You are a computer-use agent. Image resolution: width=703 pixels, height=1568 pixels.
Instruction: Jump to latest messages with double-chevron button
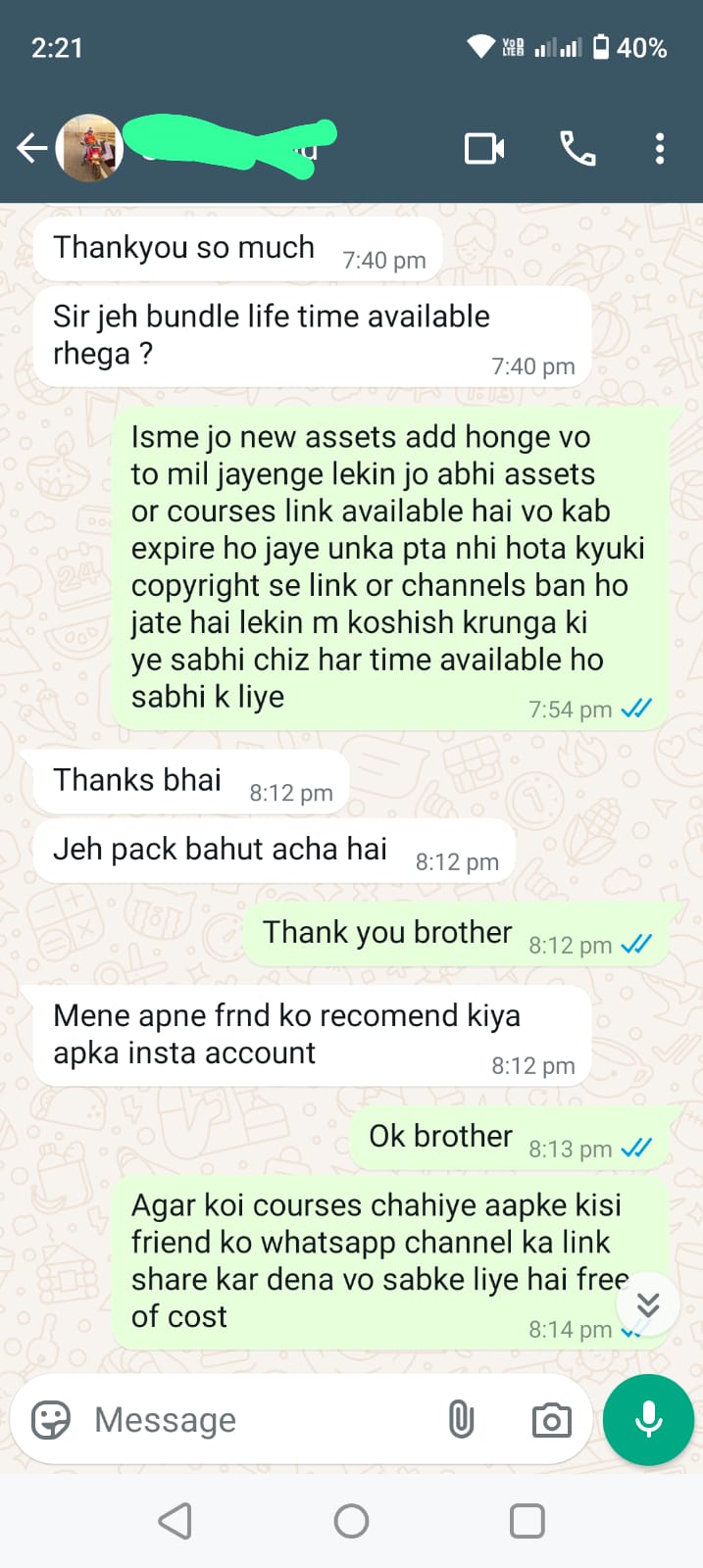647,1304
